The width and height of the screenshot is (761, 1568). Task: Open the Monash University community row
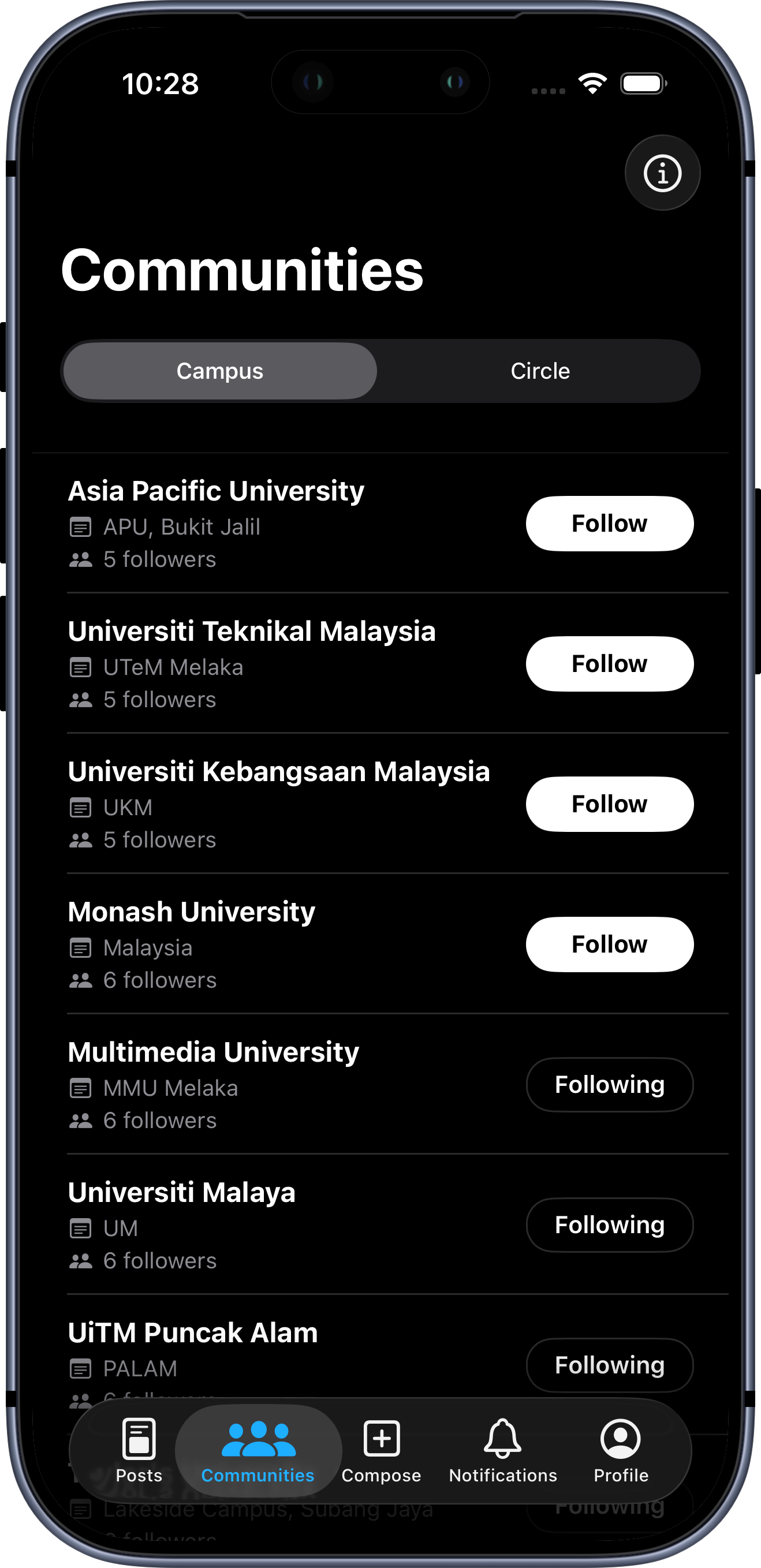tap(244, 943)
